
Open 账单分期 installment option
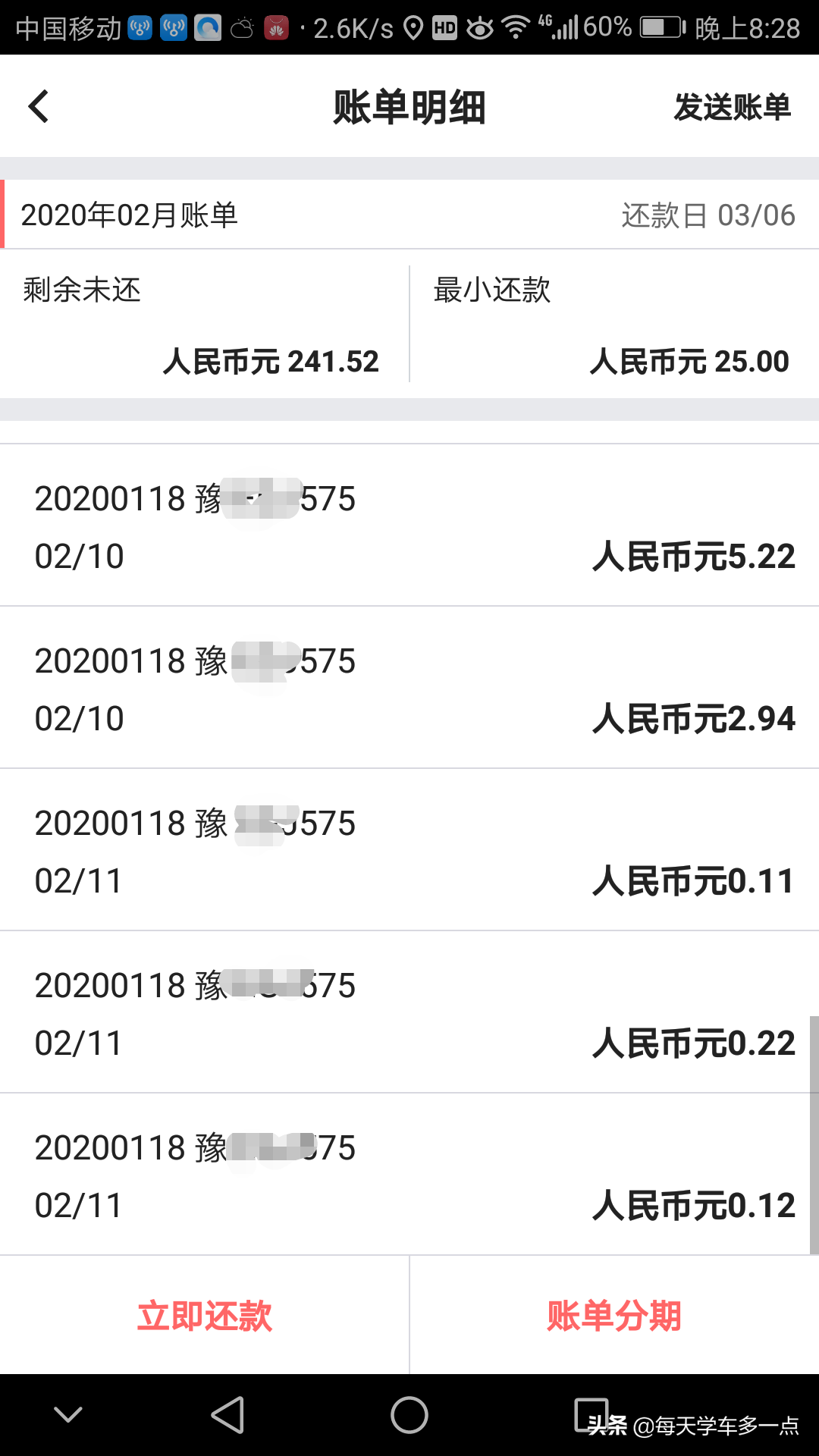614,1316
